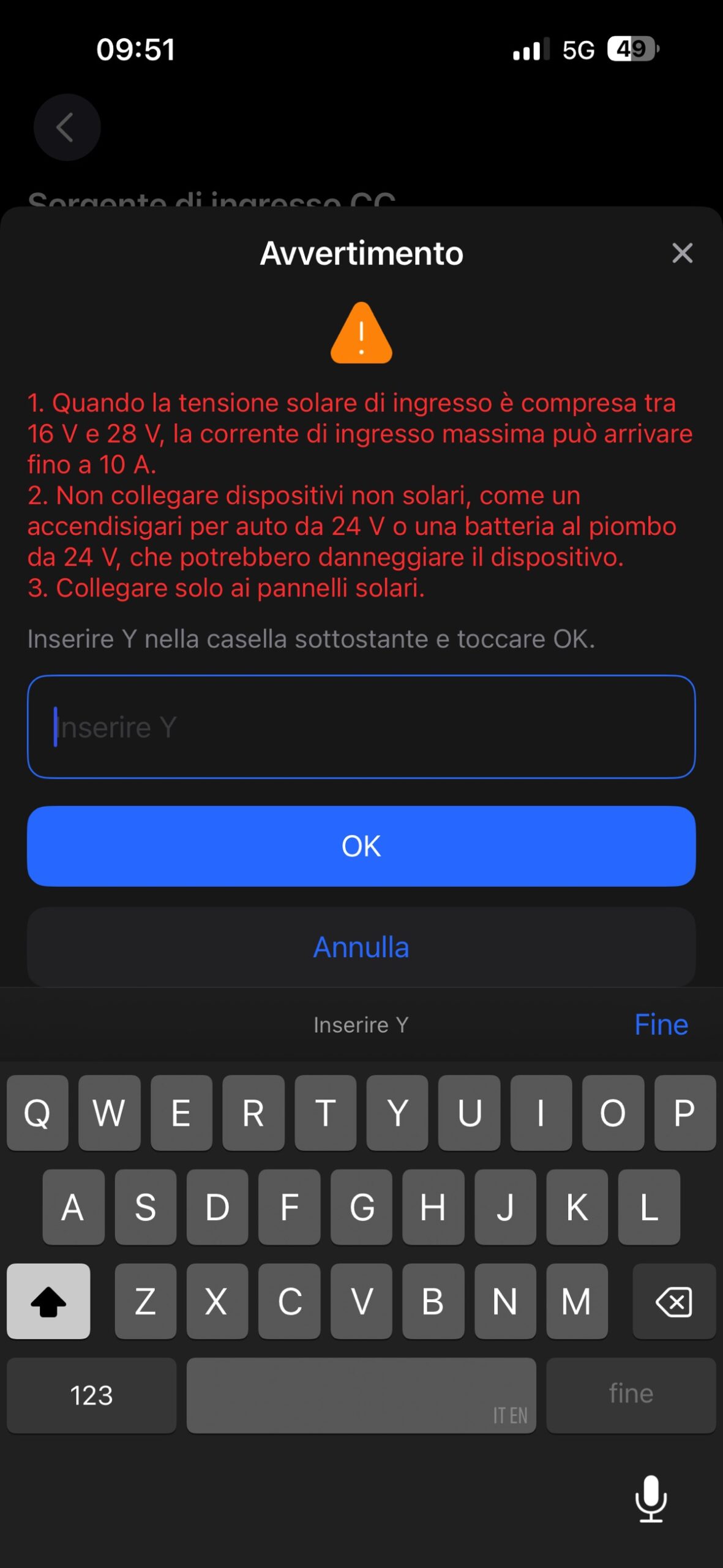Dismiss keyboard with Fine above keys
This screenshot has width=723, height=1568.
point(661,1025)
